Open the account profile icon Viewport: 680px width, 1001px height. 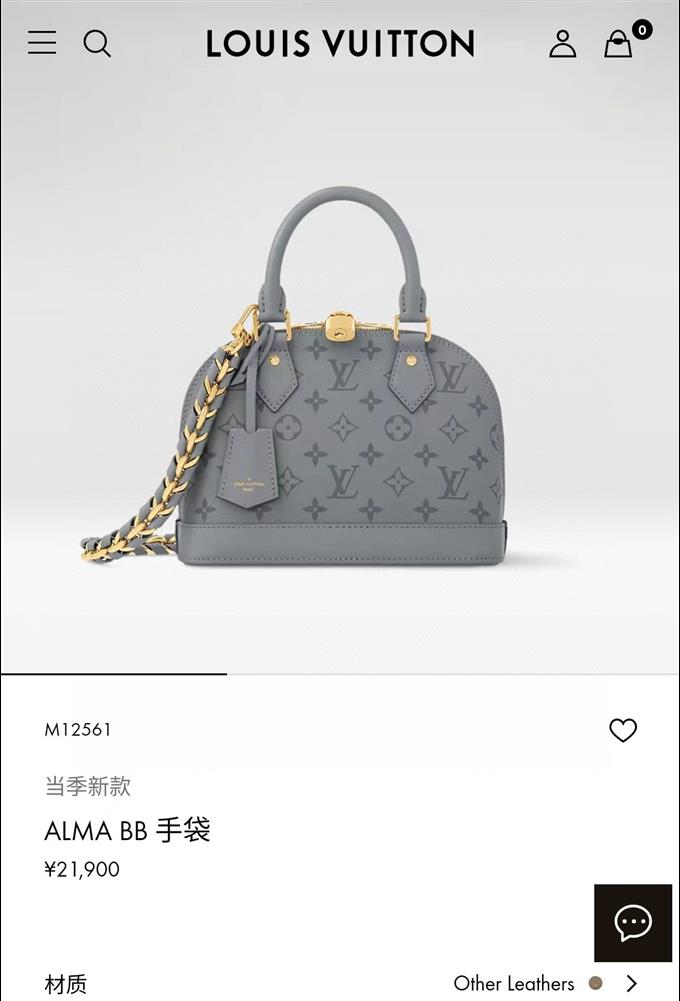tap(563, 43)
